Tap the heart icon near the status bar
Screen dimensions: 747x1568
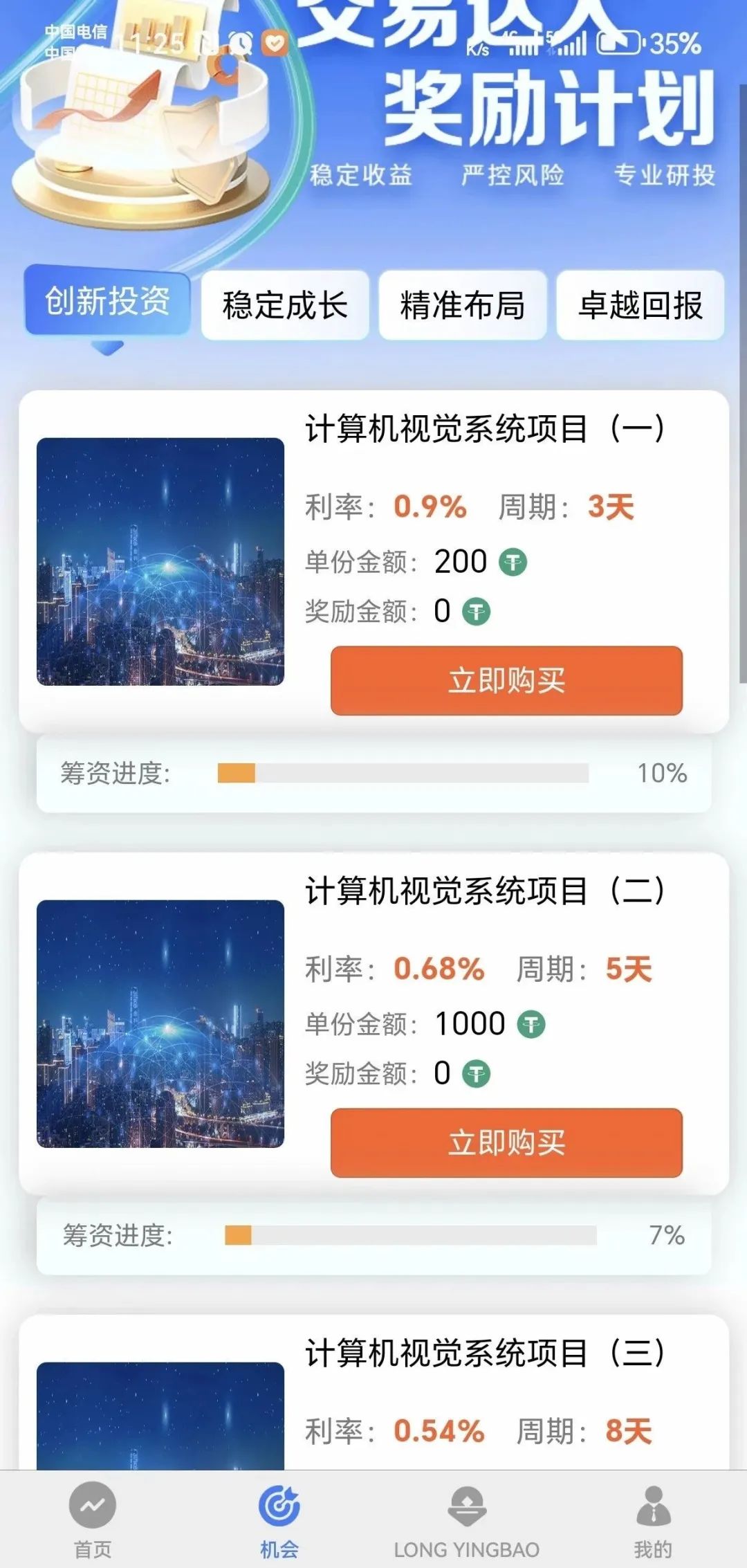[275, 43]
